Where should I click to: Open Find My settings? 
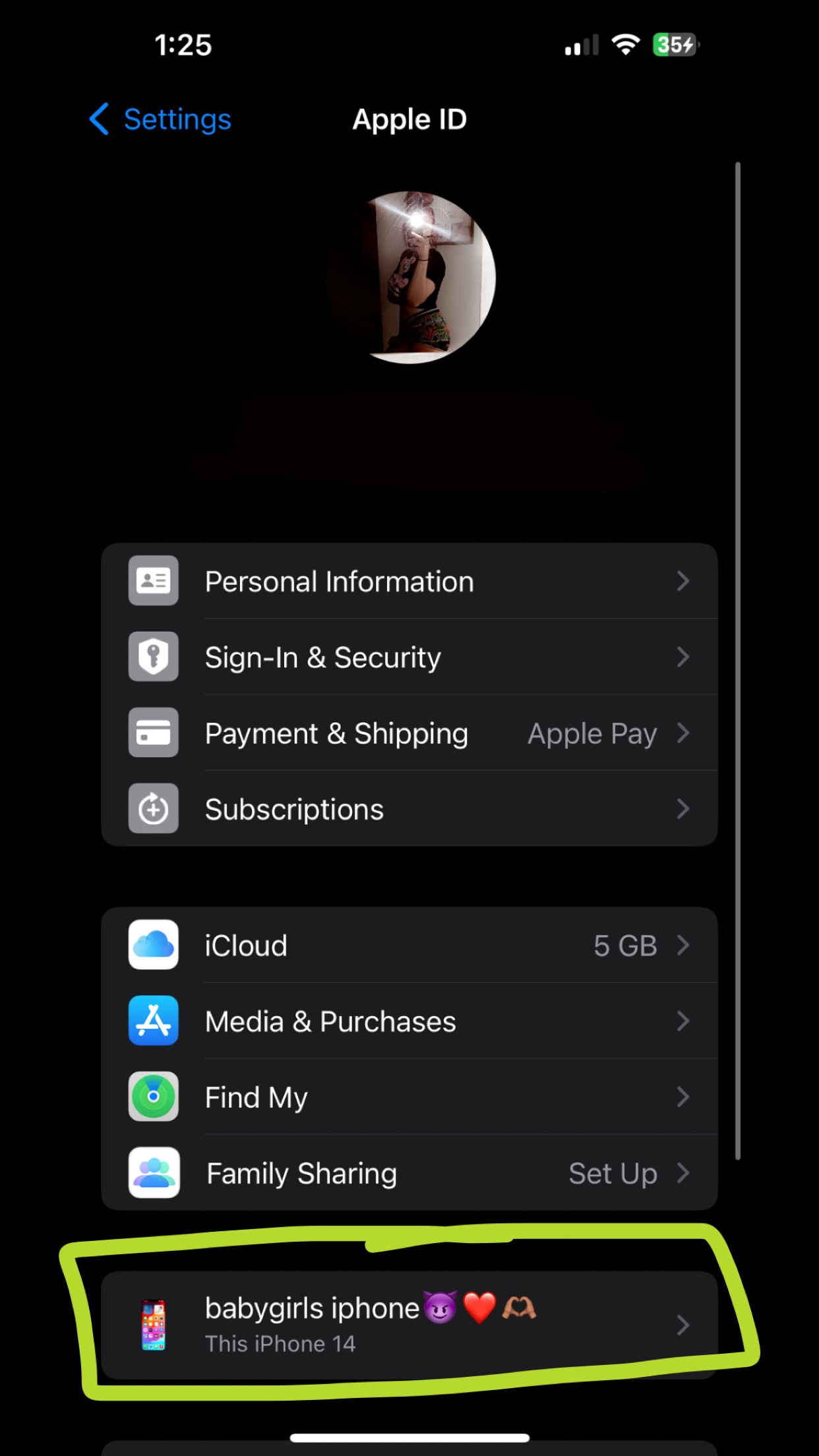(409, 1097)
